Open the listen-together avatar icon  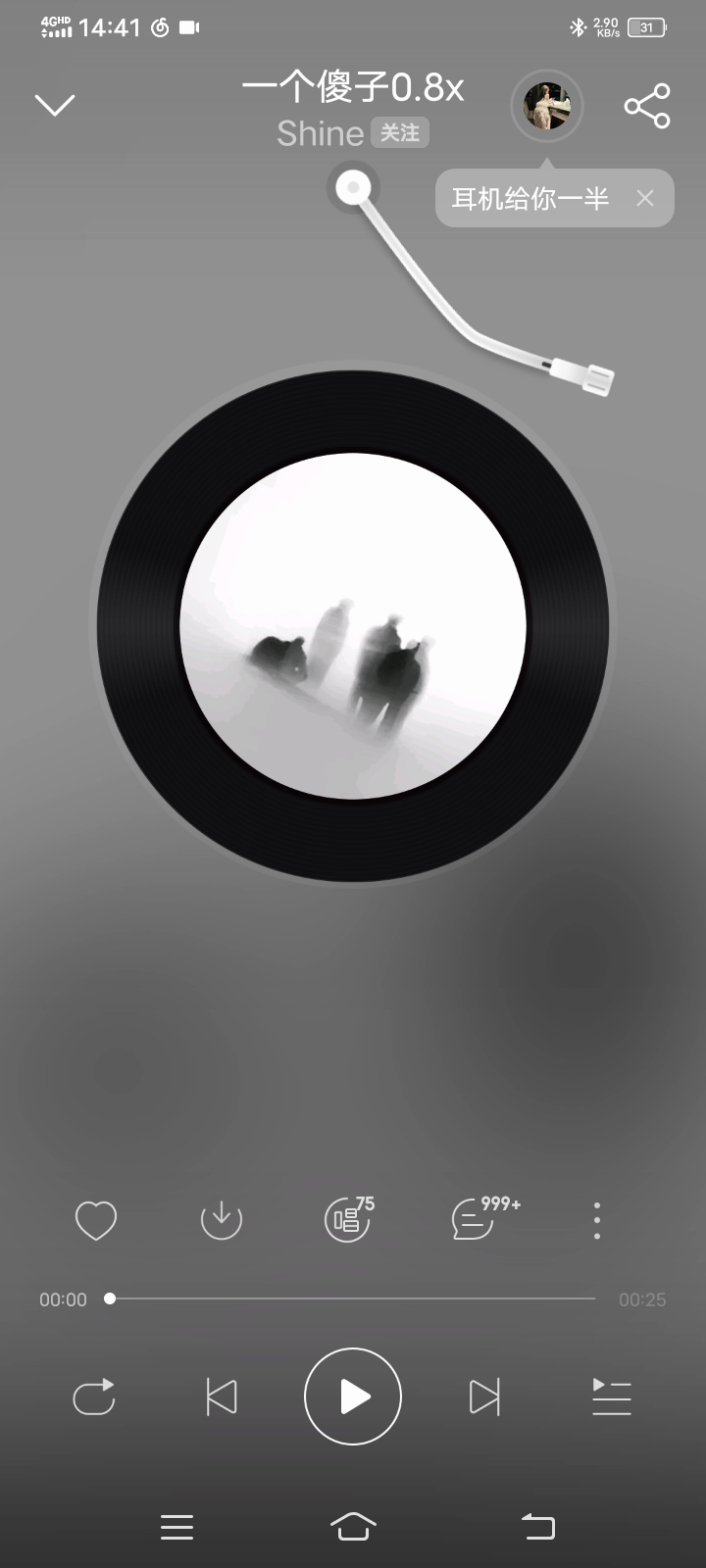[546, 106]
